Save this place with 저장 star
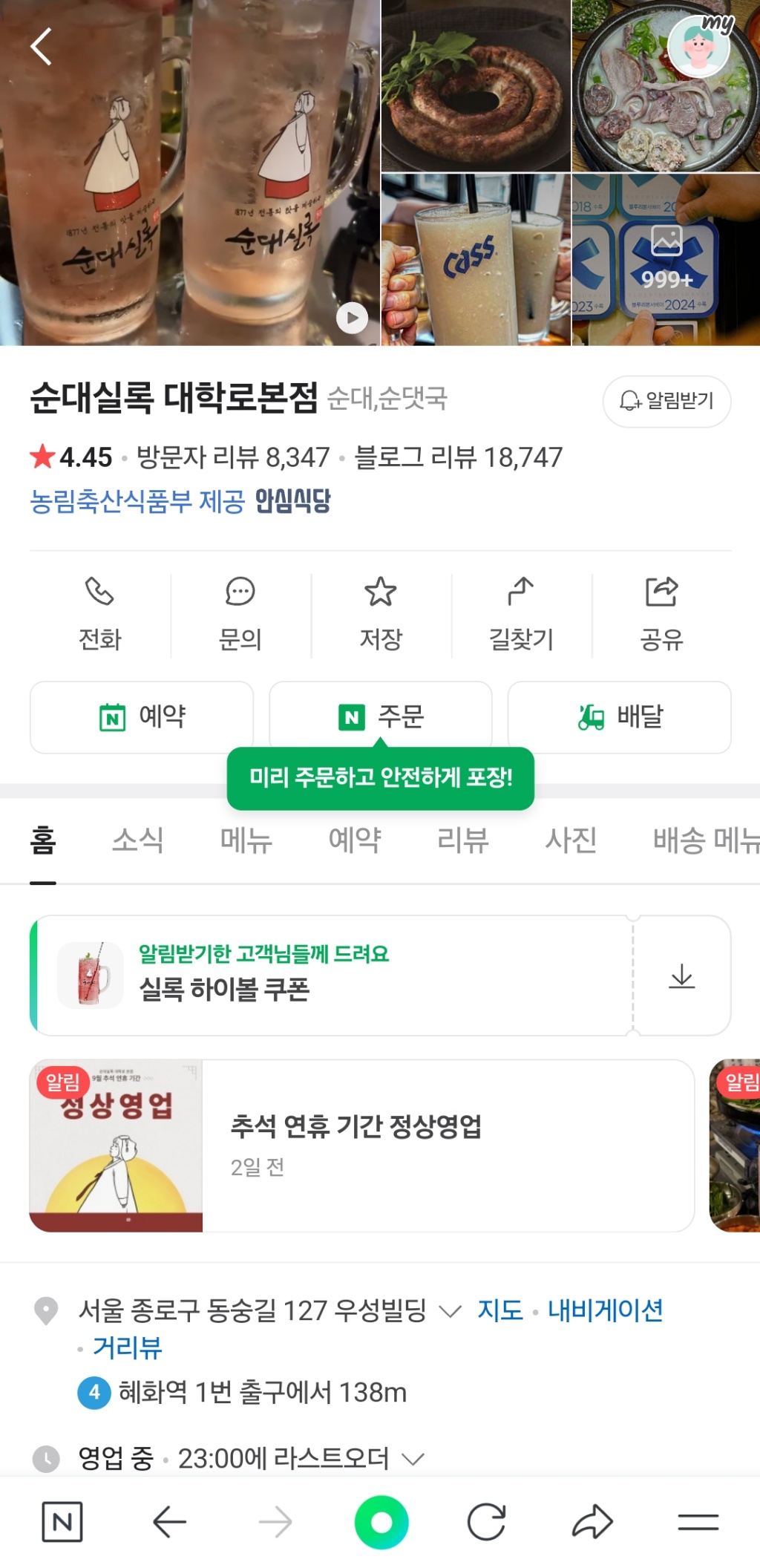This screenshot has width=760, height=1568. (x=381, y=615)
